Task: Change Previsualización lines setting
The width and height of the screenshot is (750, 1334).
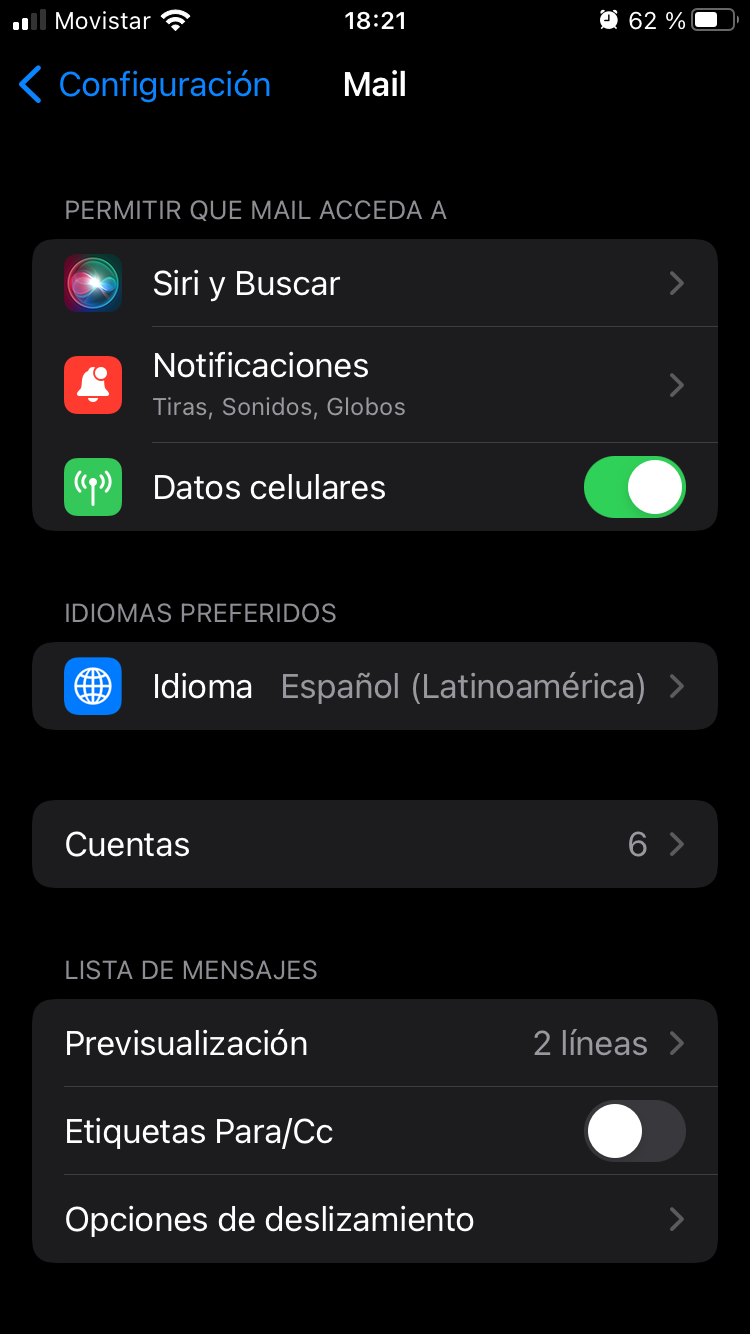Action: coord(375,1043)
